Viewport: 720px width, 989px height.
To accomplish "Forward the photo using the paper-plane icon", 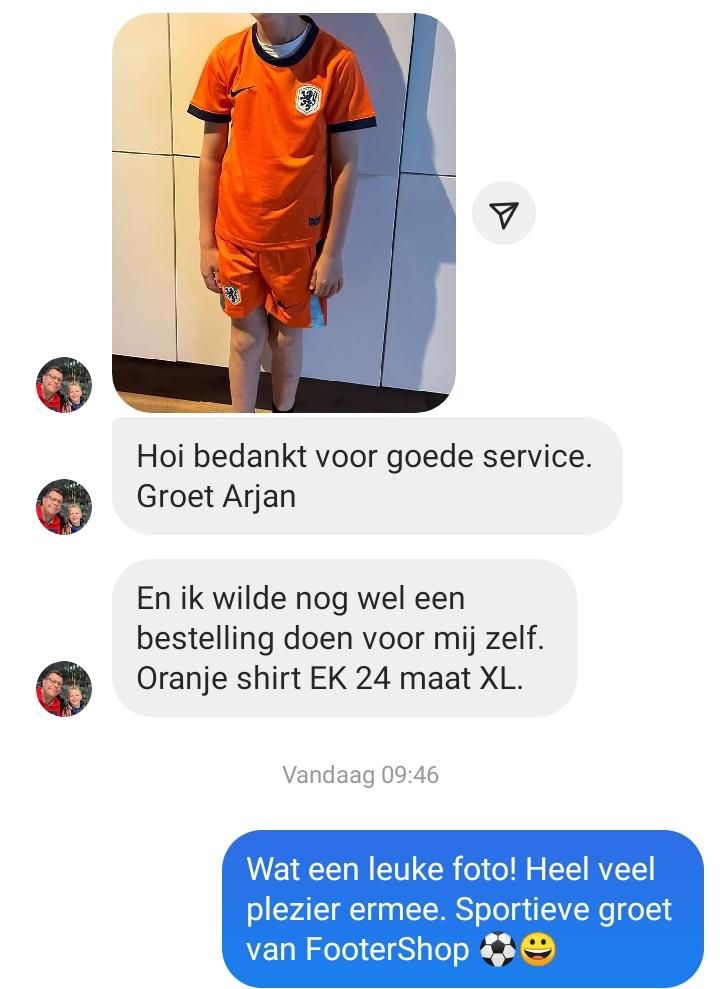I will (504, 213).
